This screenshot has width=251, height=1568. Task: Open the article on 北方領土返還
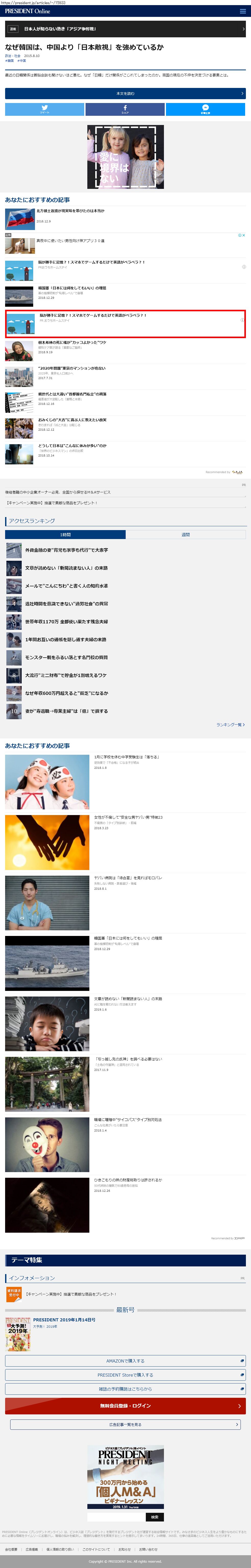(70, 211)
